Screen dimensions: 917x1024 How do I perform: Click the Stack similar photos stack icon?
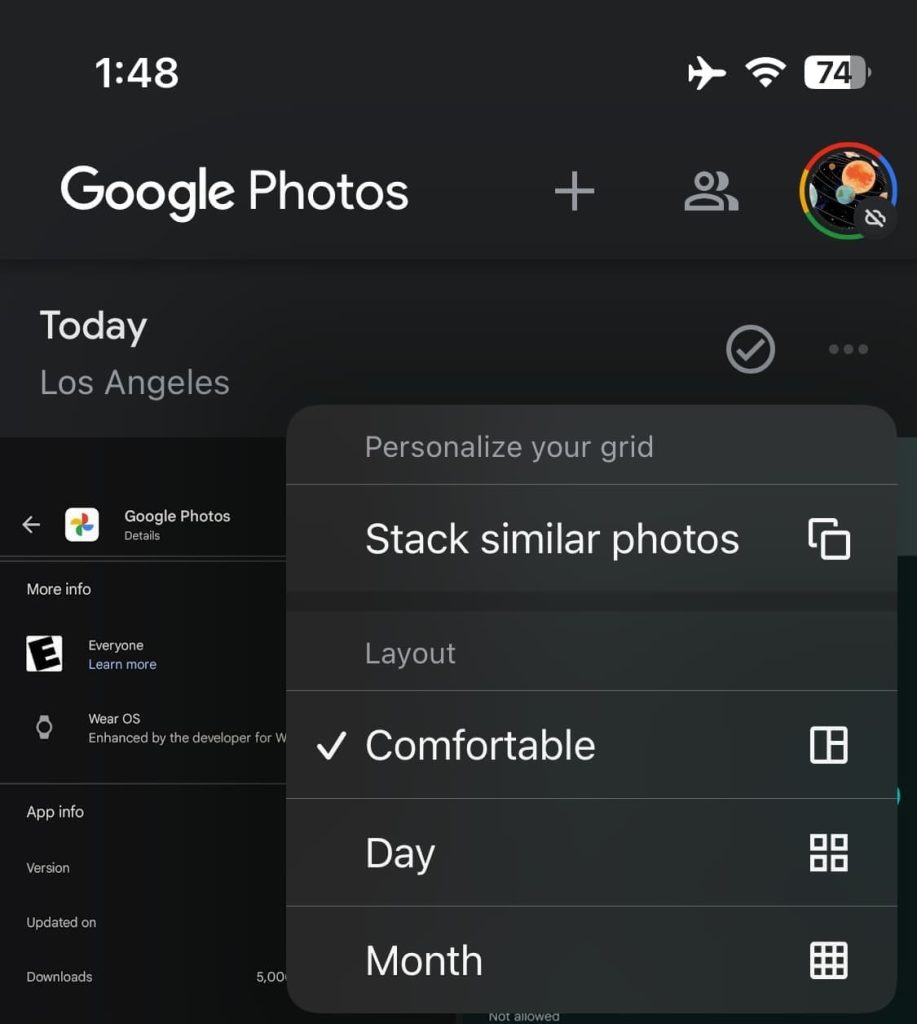point(828,538)
